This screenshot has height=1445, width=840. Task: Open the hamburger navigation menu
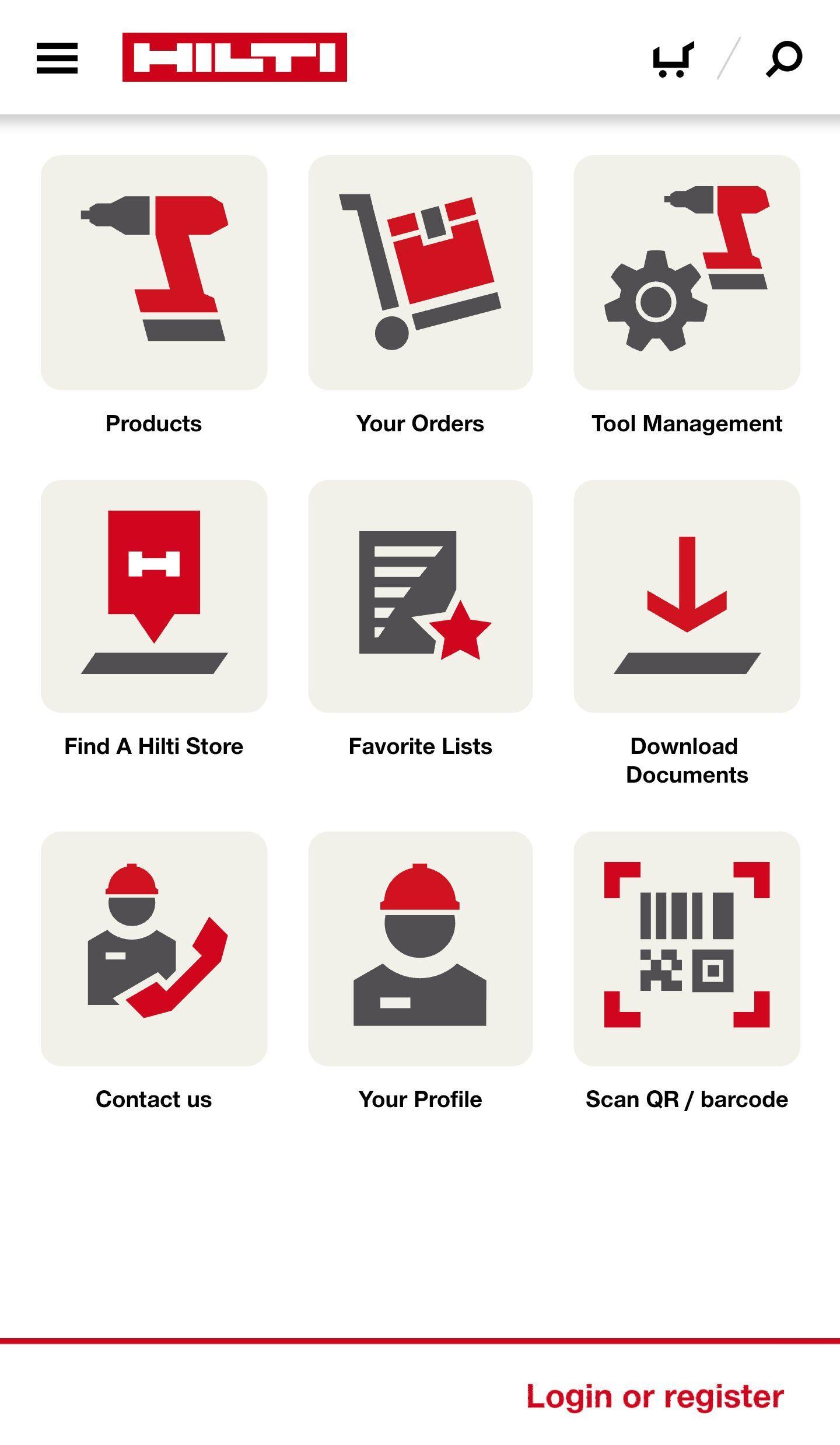[57, 57]
